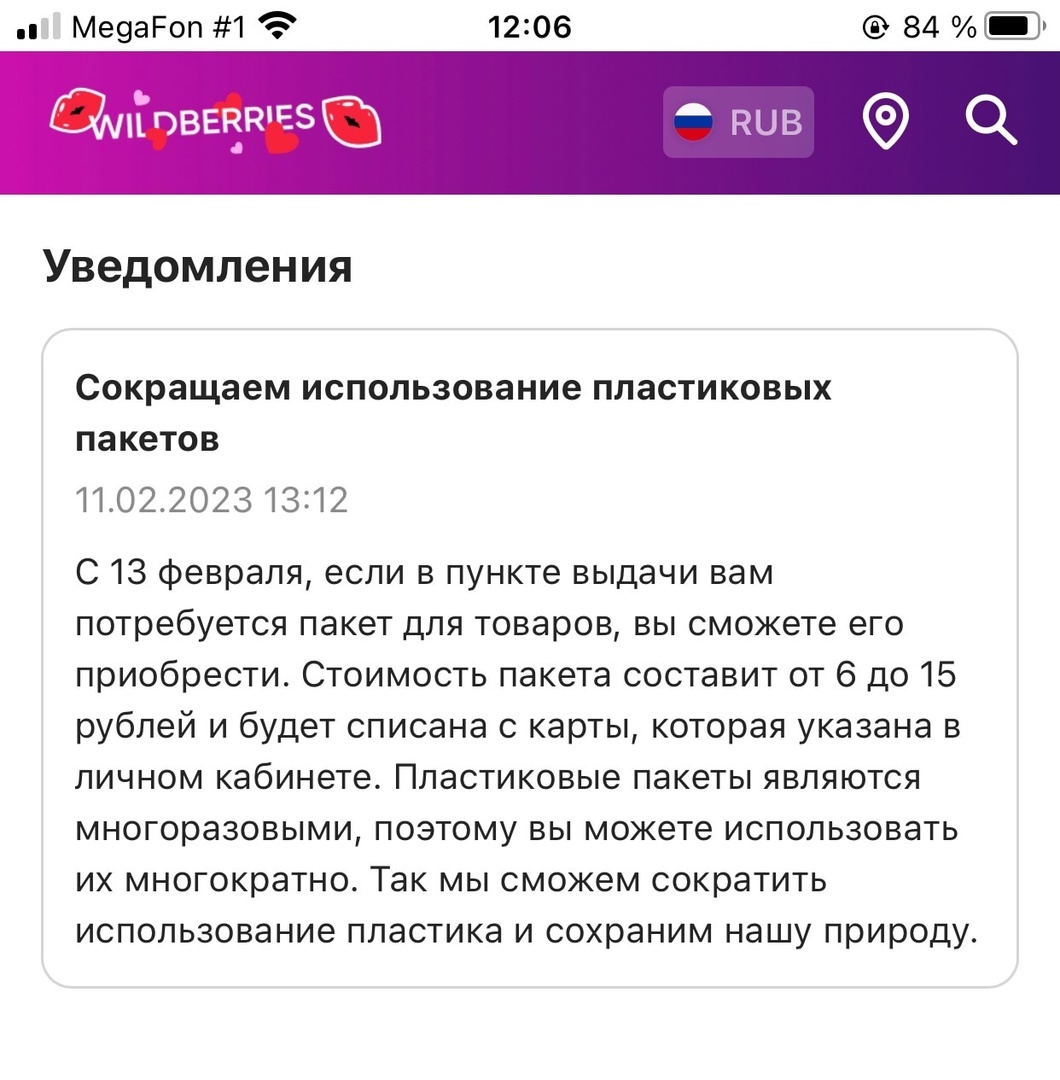Open the plastic bags notification card
The width and height of the screenshot is (1060, 1080).
tap(529, 657)
